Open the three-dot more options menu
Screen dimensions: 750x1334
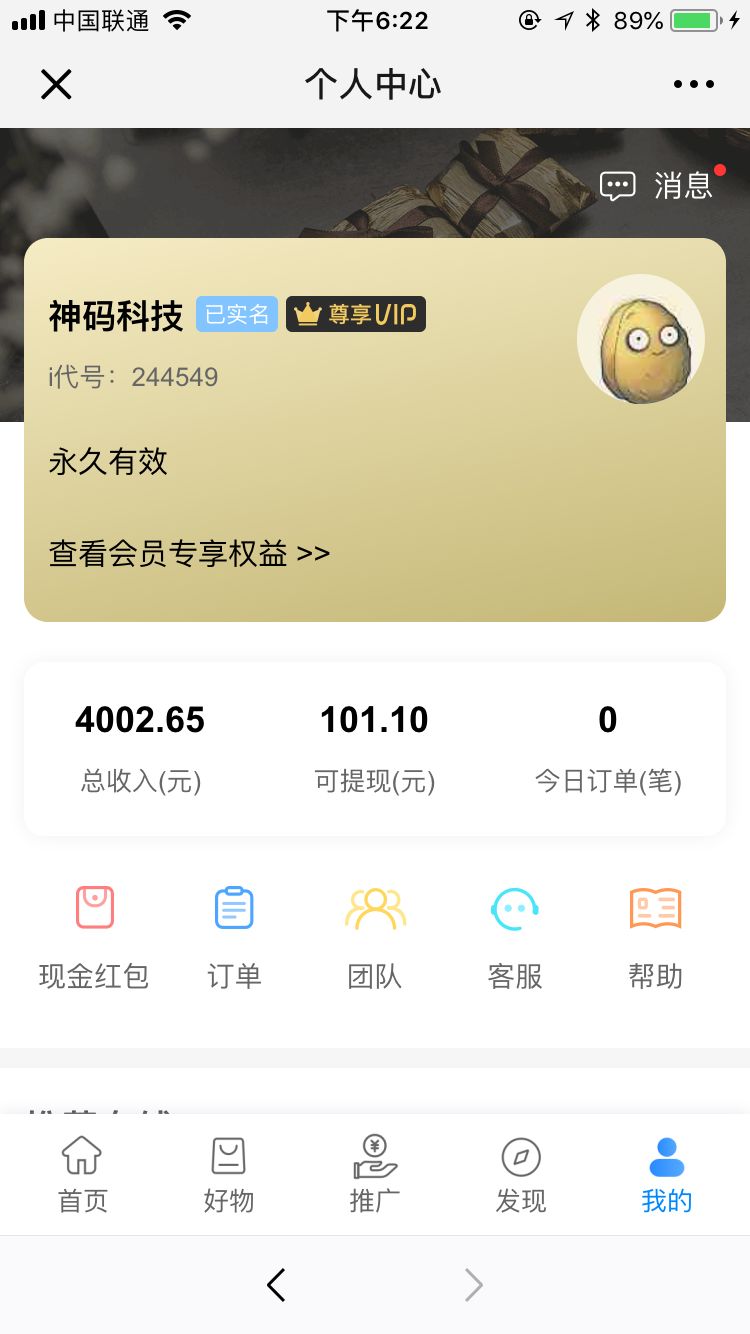(694, 84)
